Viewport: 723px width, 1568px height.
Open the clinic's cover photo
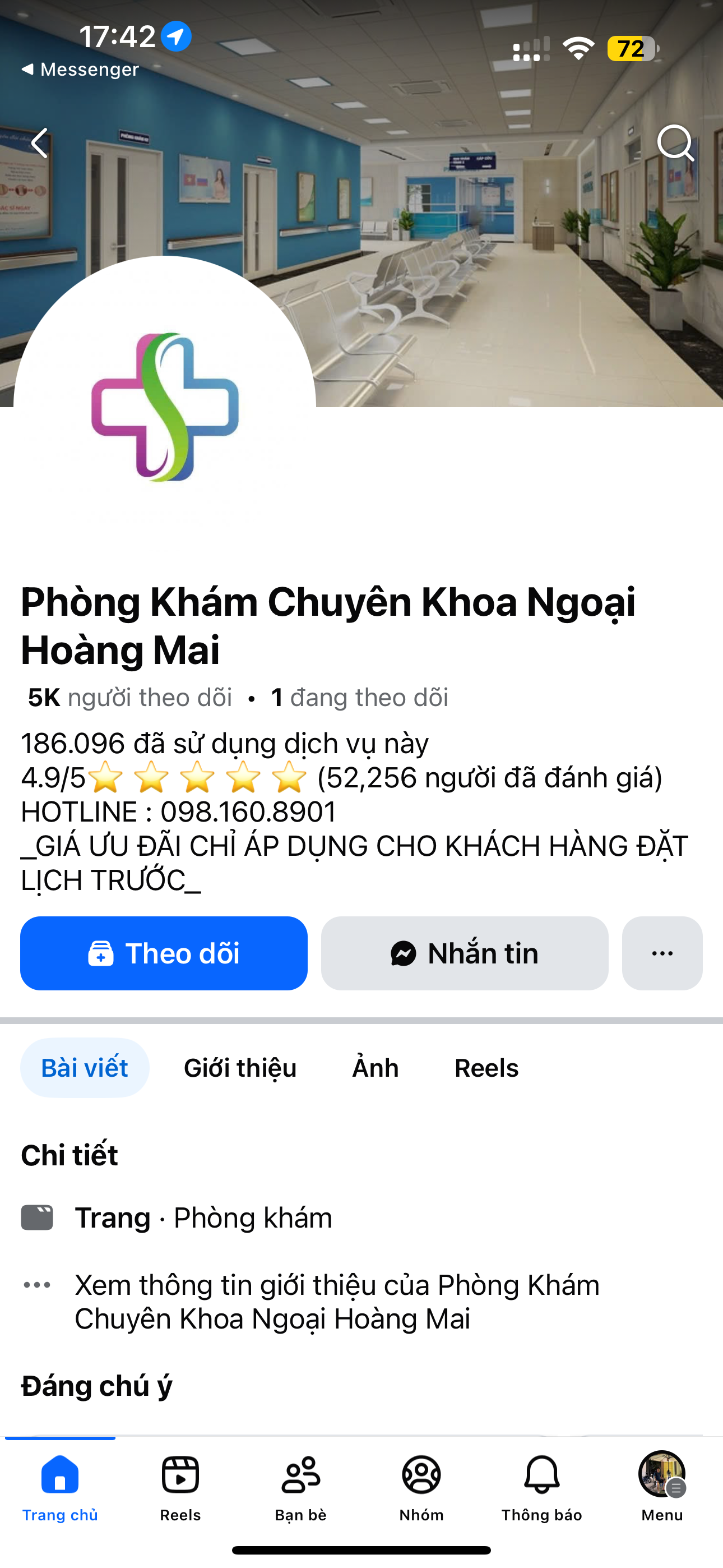click(487, 243)
